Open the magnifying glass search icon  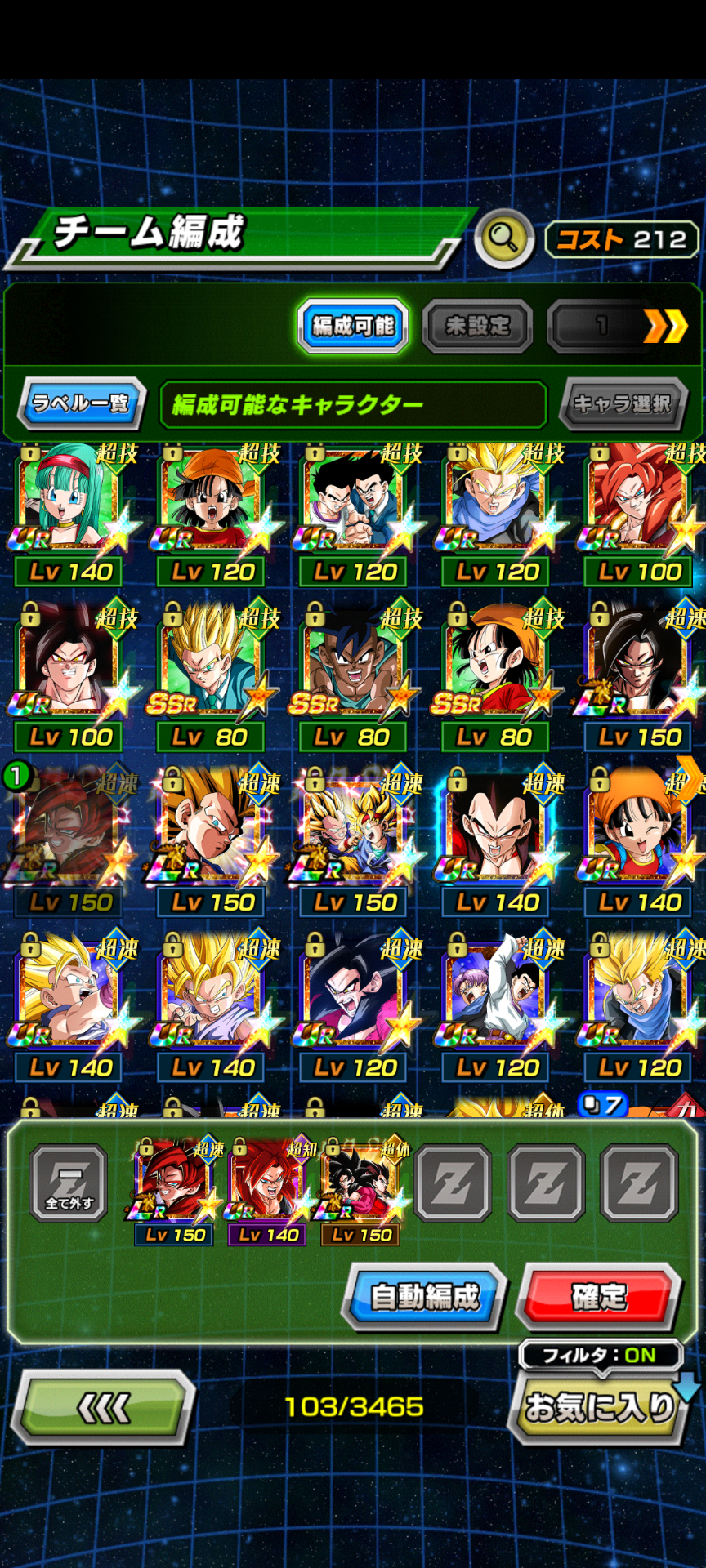pos(504,238)
